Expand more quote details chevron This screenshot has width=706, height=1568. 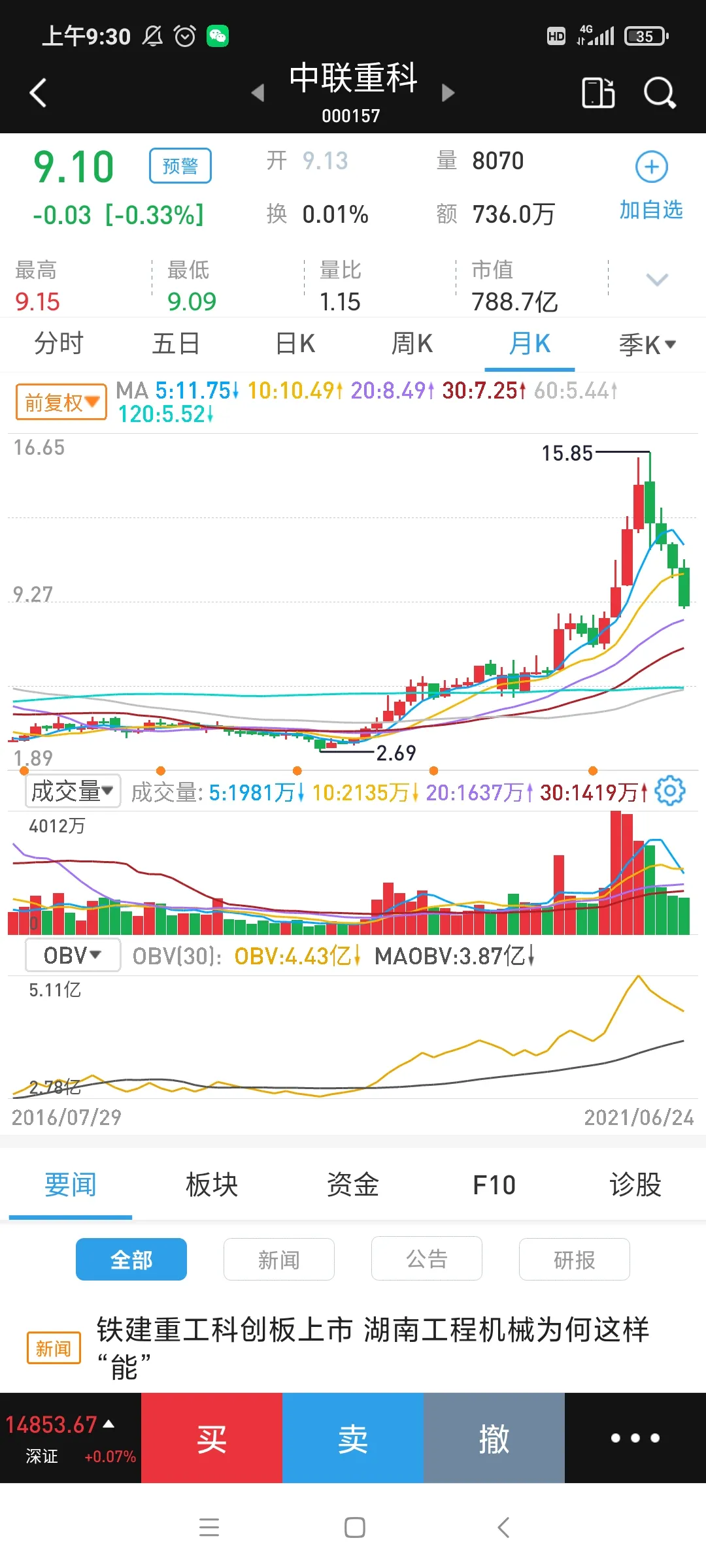656,280
